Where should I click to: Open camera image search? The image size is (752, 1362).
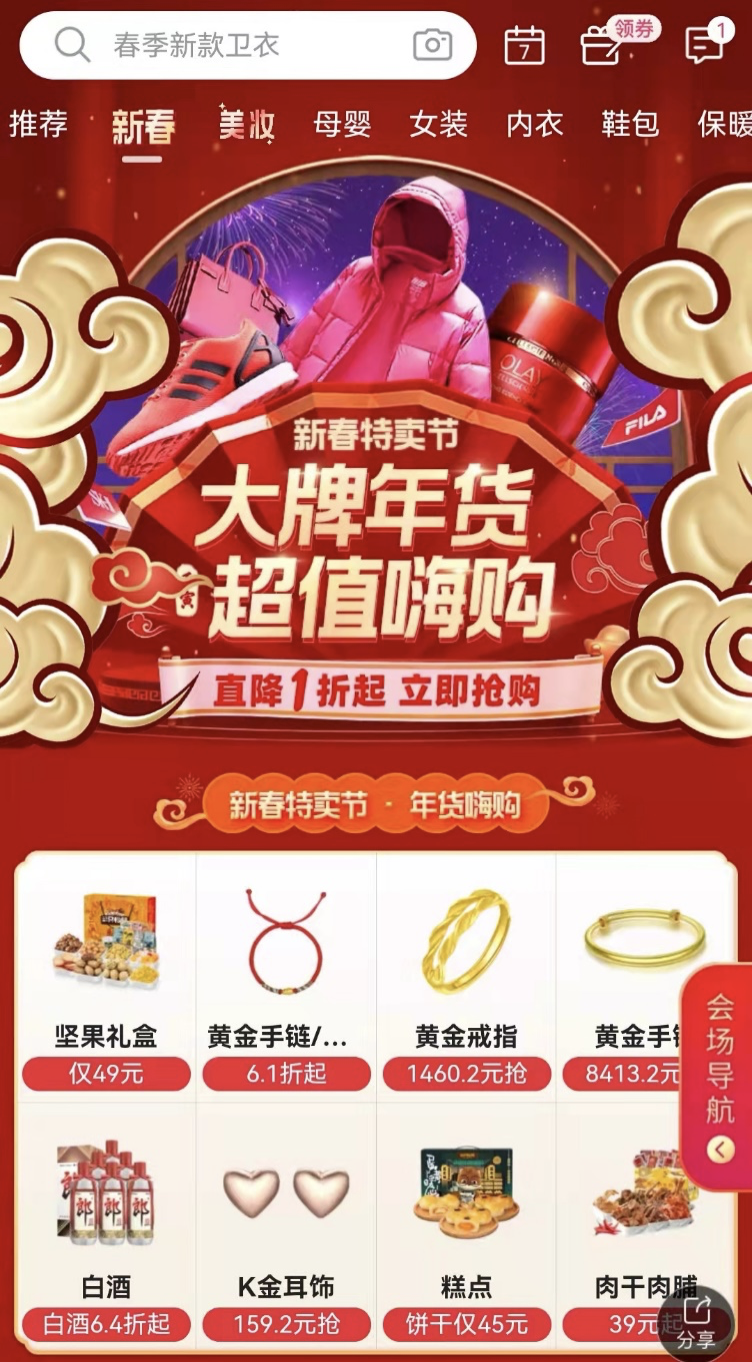click(x=432, y=45)
